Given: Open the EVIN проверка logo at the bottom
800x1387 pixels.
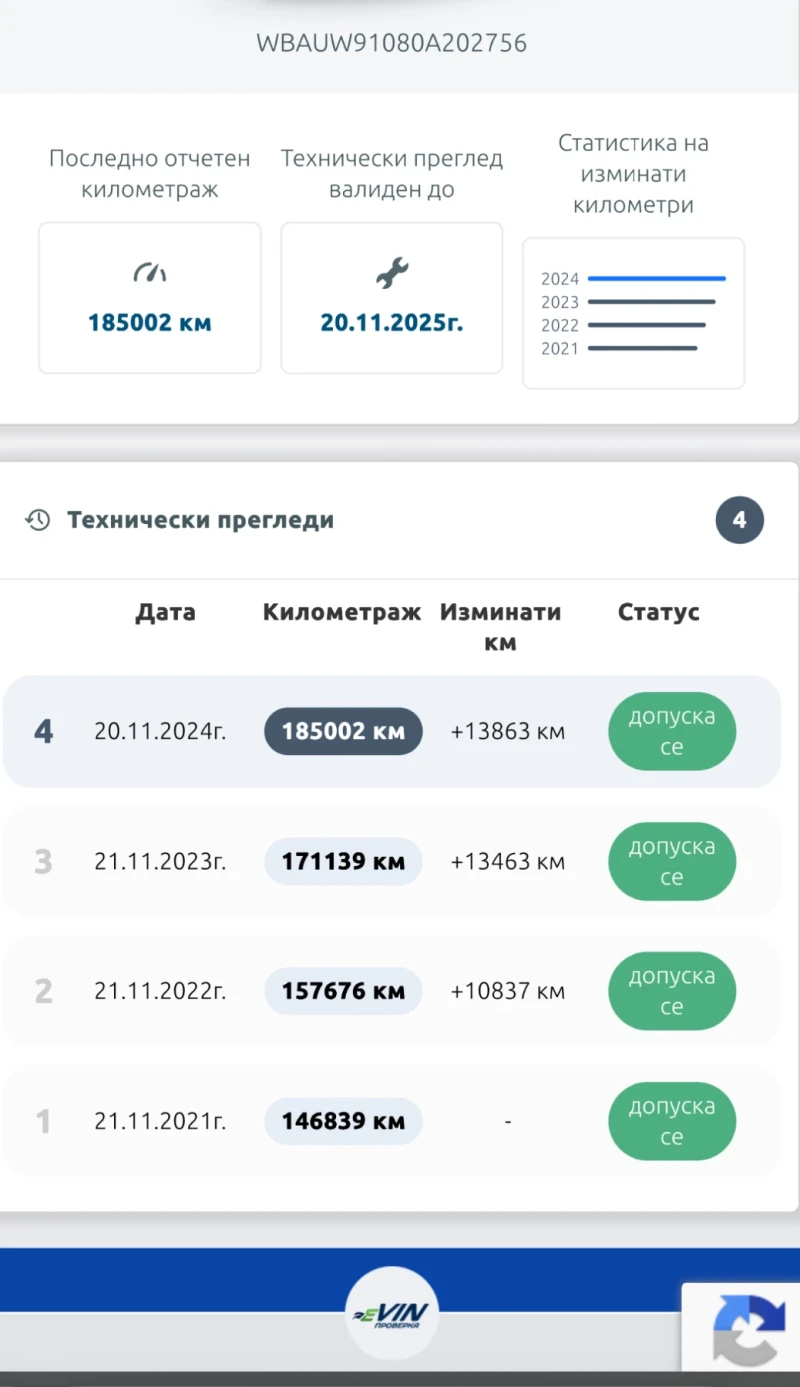Looking at the screenshot, I should (x=392, y=1313).
